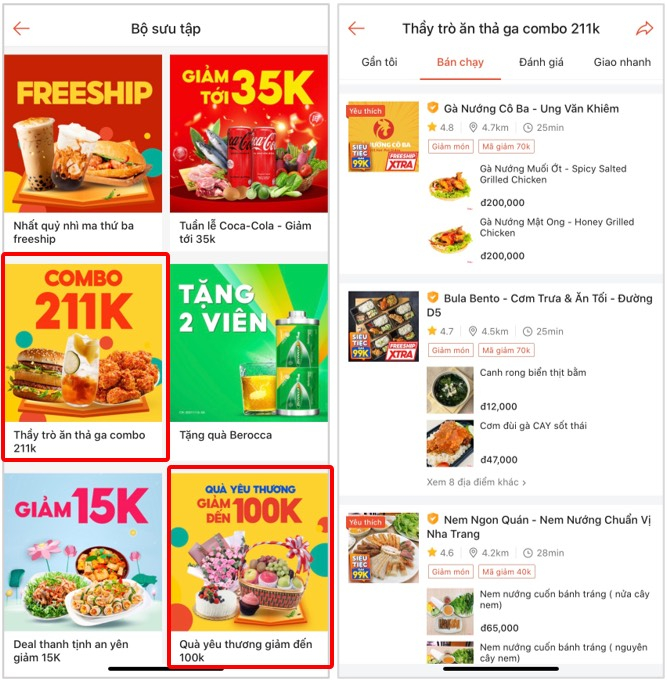Open Deal thanh tịnh an yên giảm 15K
667x681 pixels.
83,565
